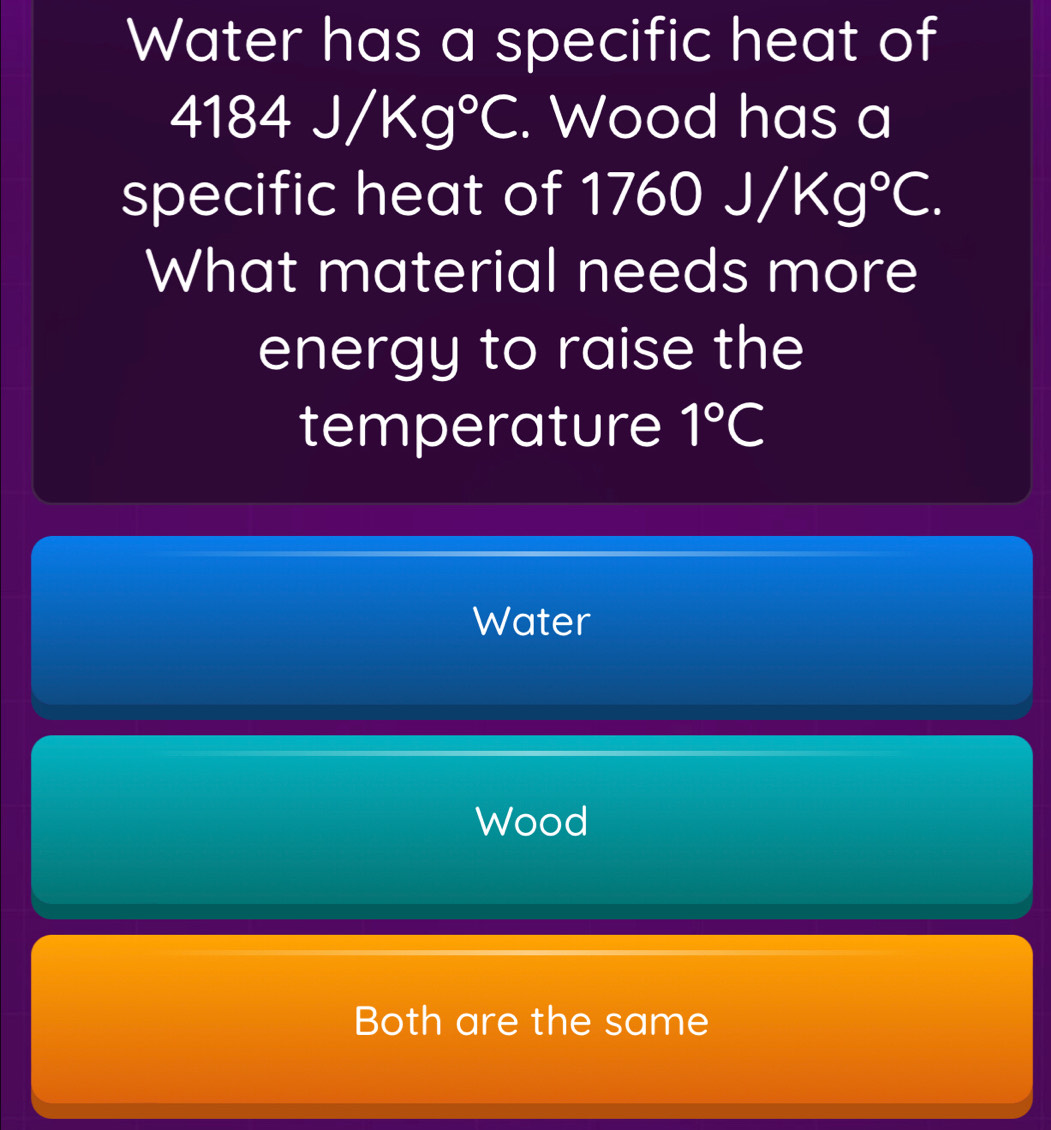
Task: Select the Water answer
Action: [532, 622]
